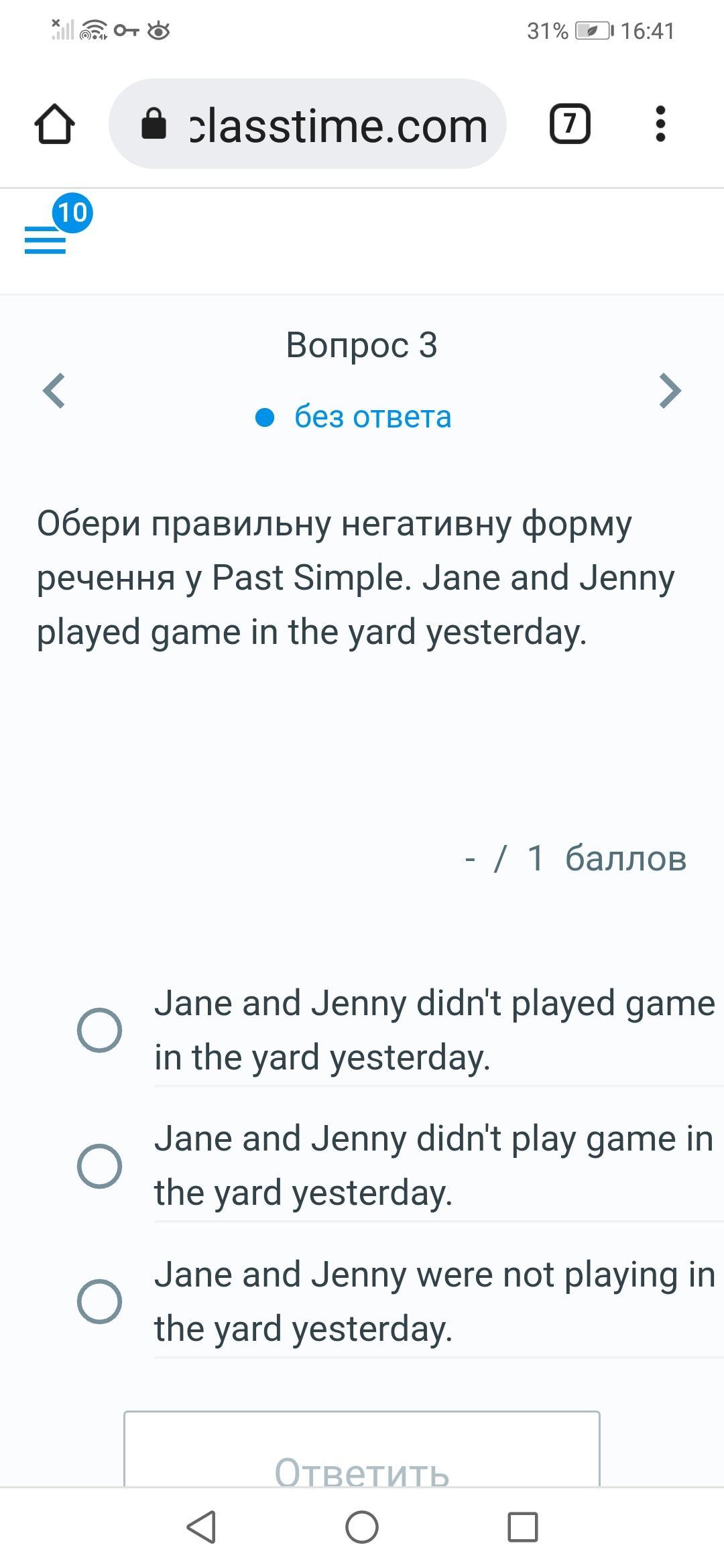Viewport: 724px width, 1568px height.
Task: Go to the next question
Action: [x=670, y=391]
